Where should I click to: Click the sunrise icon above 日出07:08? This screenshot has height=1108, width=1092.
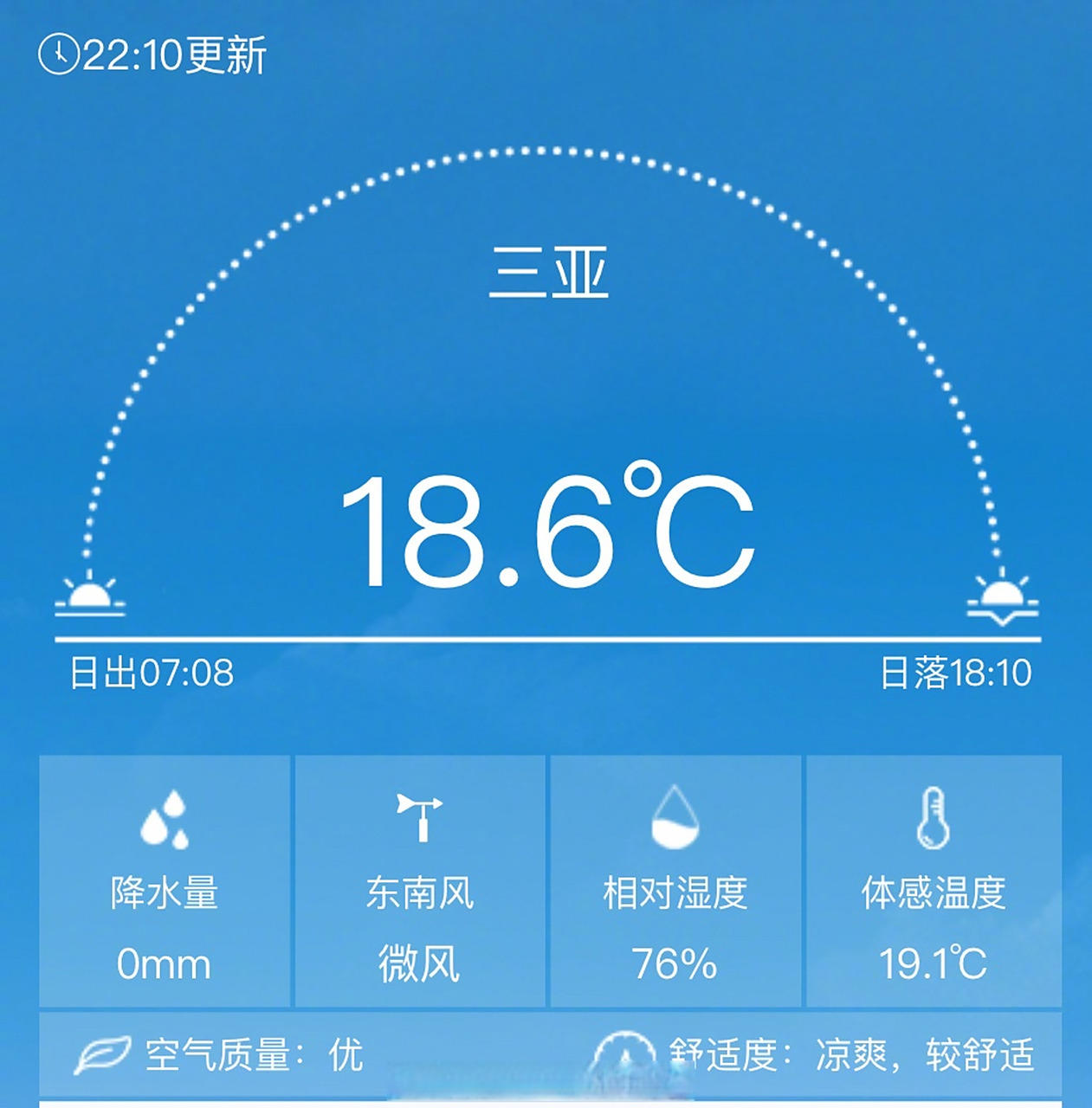[x=91, y=596]
